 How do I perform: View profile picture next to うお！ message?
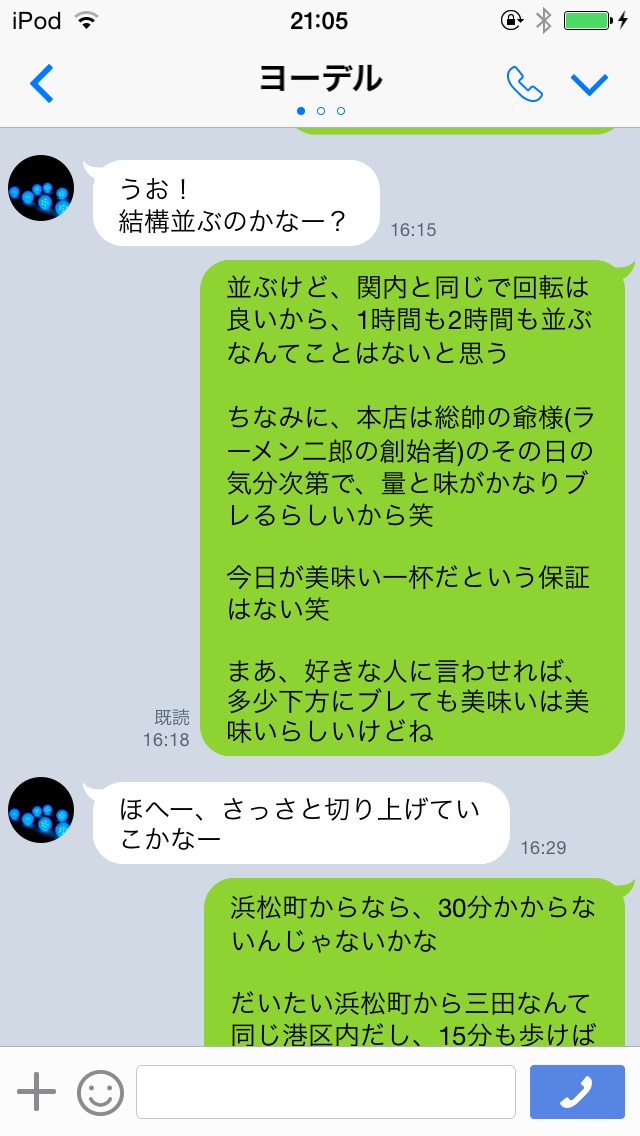pyautogui.click(x=41, y=188)
